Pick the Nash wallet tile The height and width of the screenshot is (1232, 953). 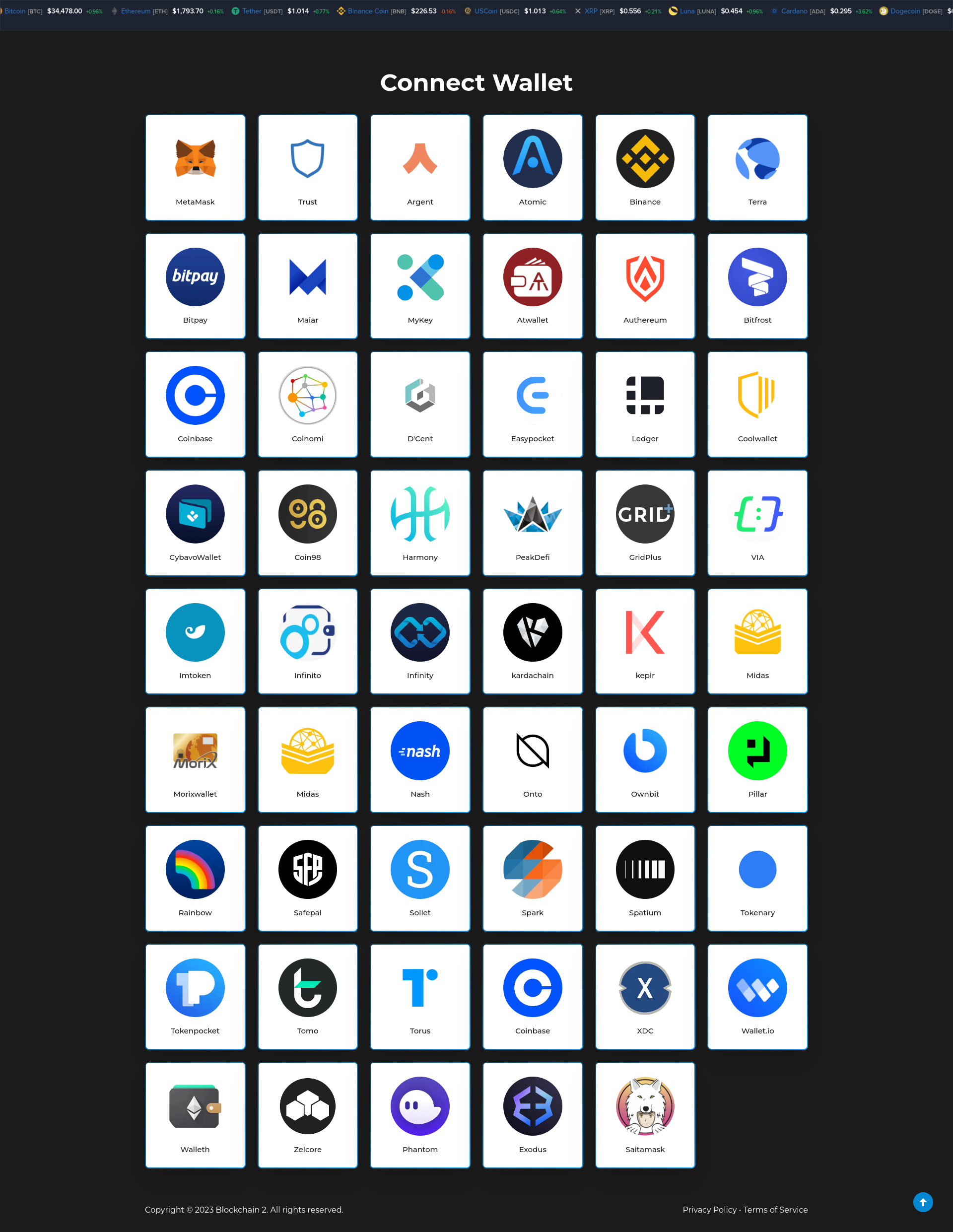pyautogui.click(x=420, y=760)
